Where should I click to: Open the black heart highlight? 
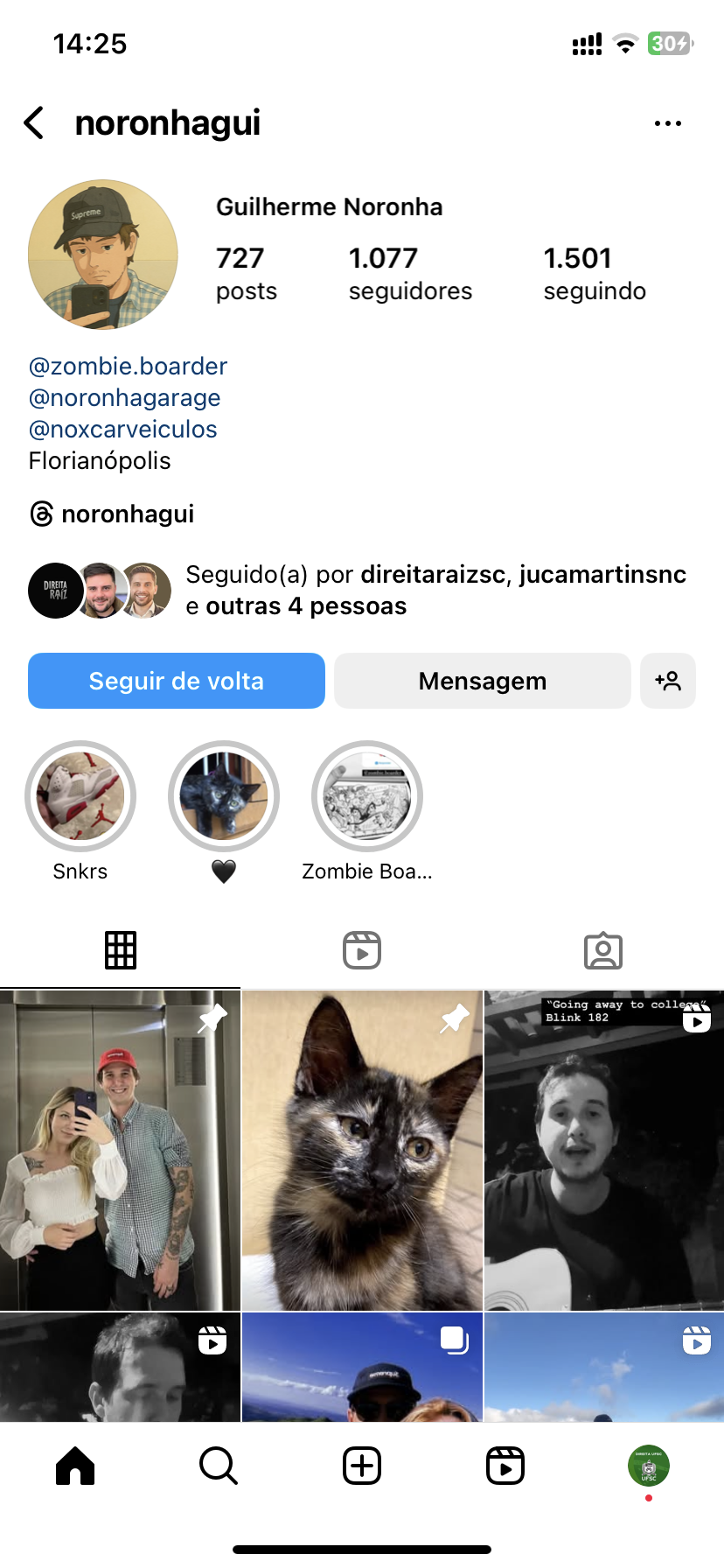pyautogui.click(x=224, y=796)
